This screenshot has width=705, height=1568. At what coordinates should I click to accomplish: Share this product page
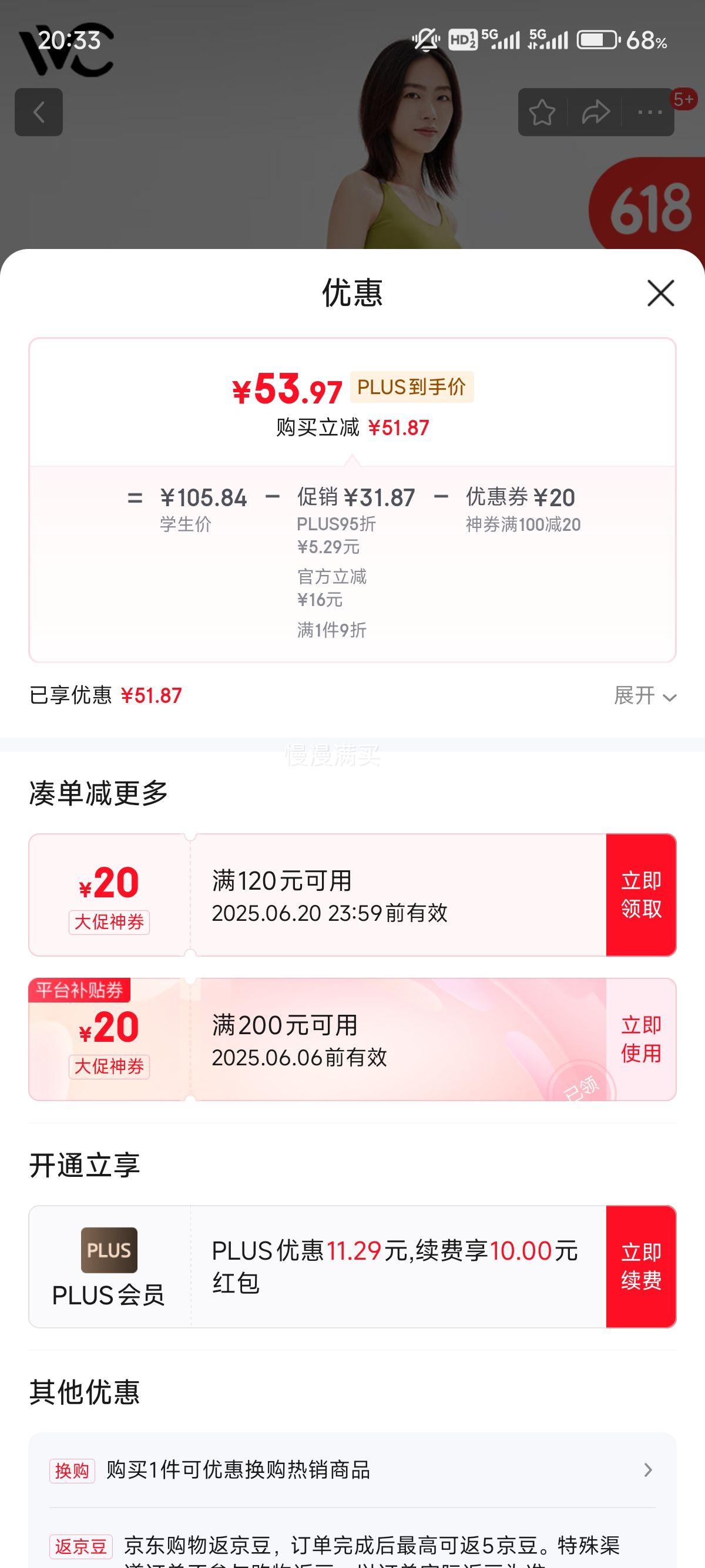pyautogui.click(x=595, y=113)
